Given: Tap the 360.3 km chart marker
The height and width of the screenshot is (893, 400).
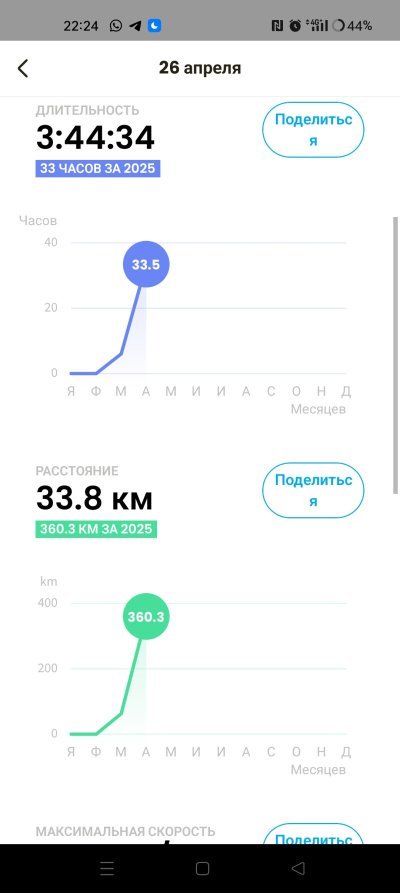Looking at the screenshot, I should [x=146, y=616].
